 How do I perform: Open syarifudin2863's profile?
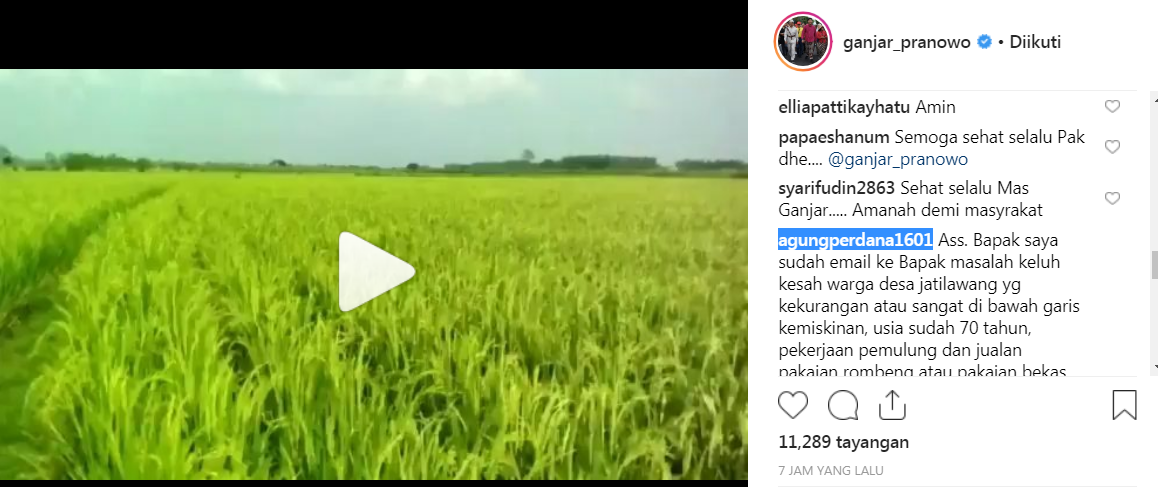click(x=836, y=188)
